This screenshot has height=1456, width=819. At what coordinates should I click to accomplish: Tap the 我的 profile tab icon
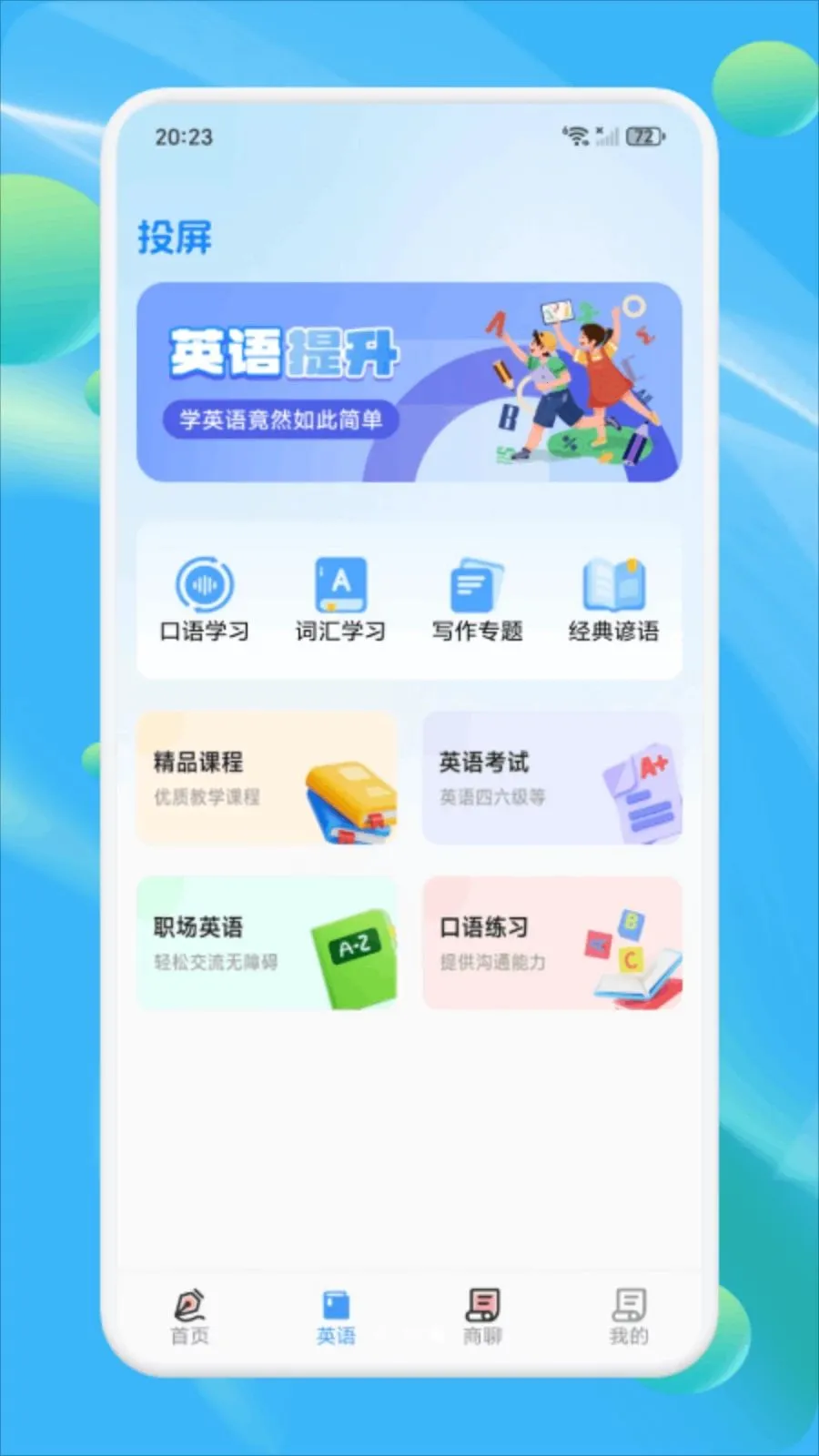(x=626, y=1308)
